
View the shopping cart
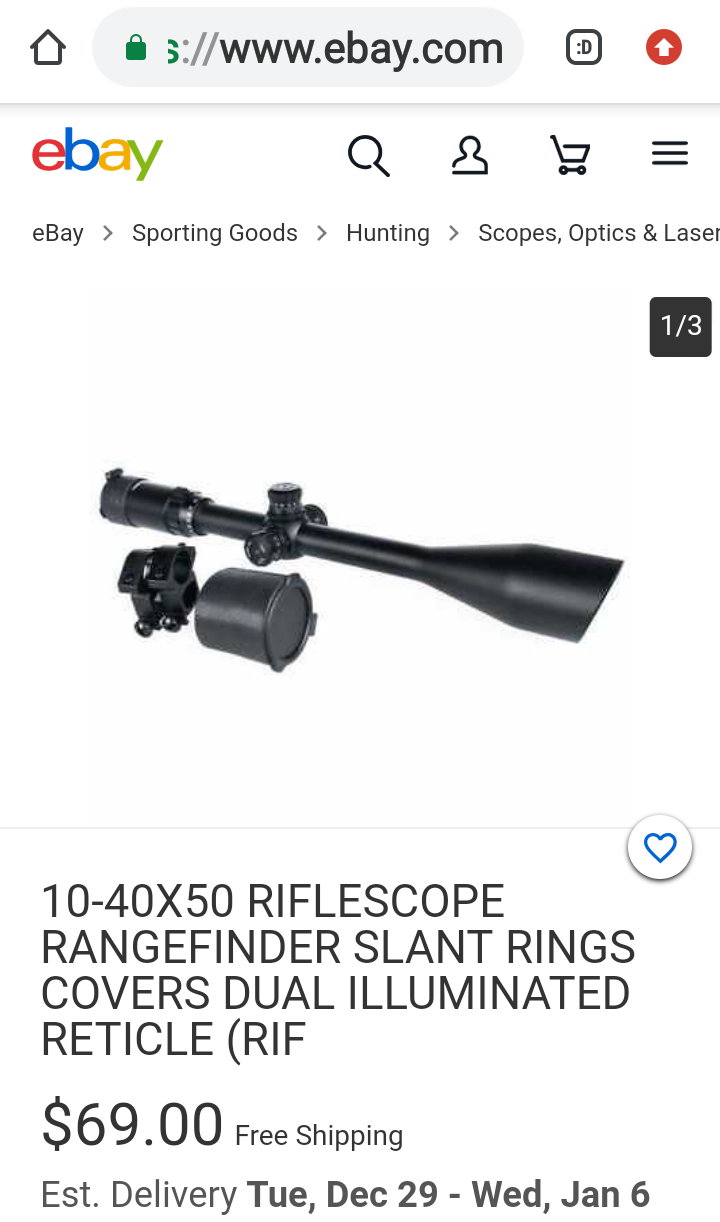pyautogui.click(x=571, y=155)
